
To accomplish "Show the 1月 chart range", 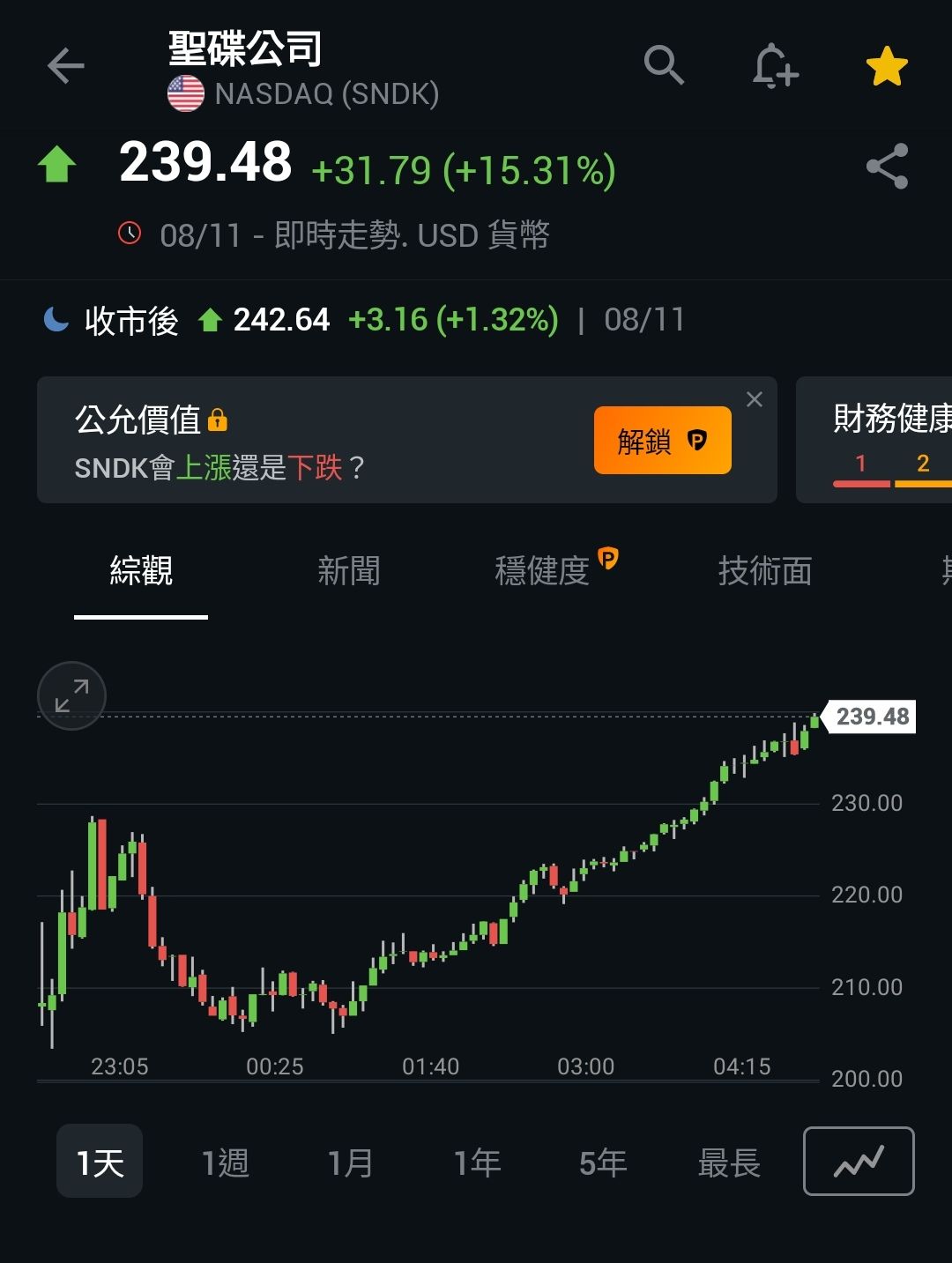I will tap(351, 1163).
